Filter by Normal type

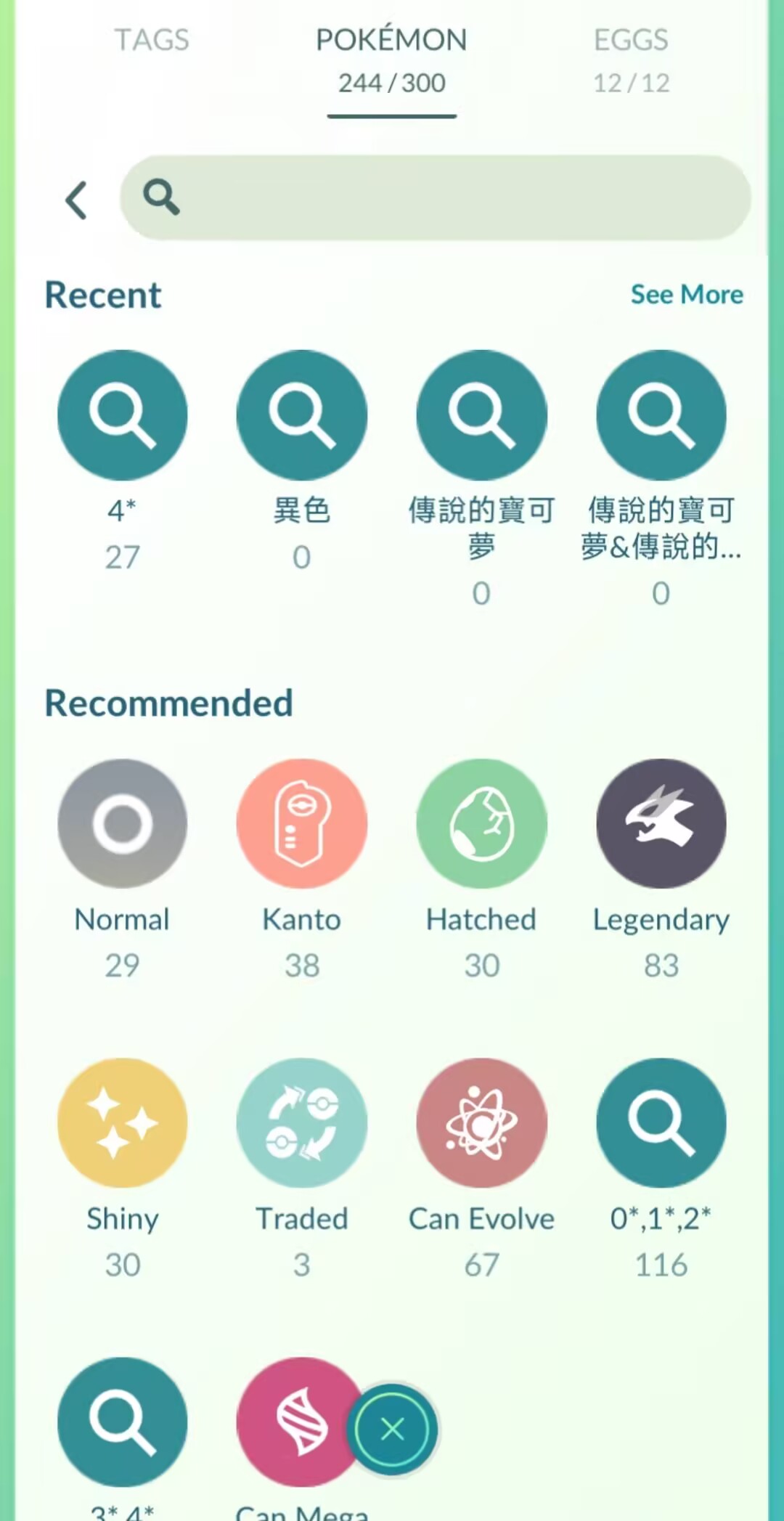pyautogui.click(x=122, y=823)
